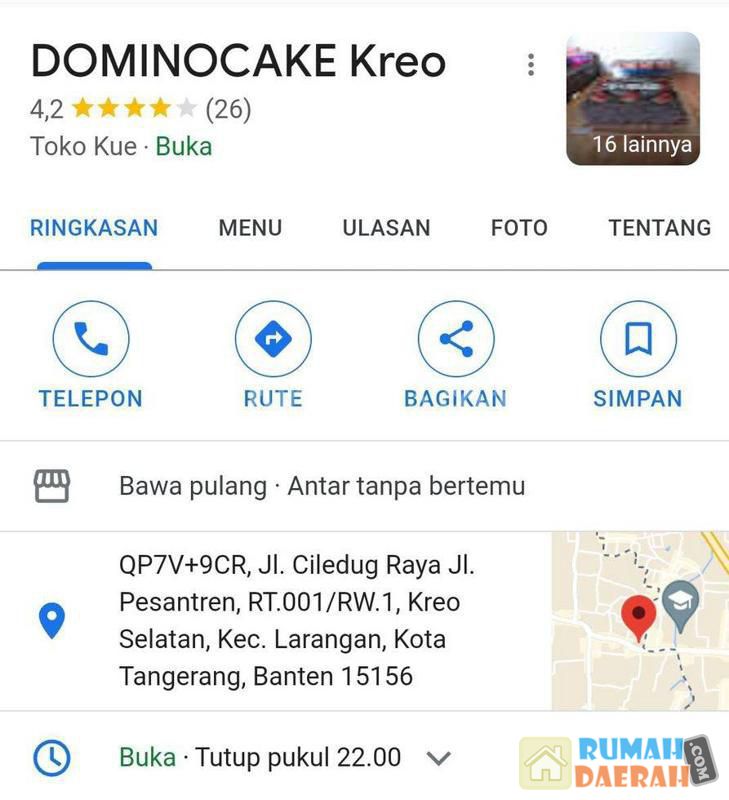Go to the TENTANG tab

coord(659,228)
